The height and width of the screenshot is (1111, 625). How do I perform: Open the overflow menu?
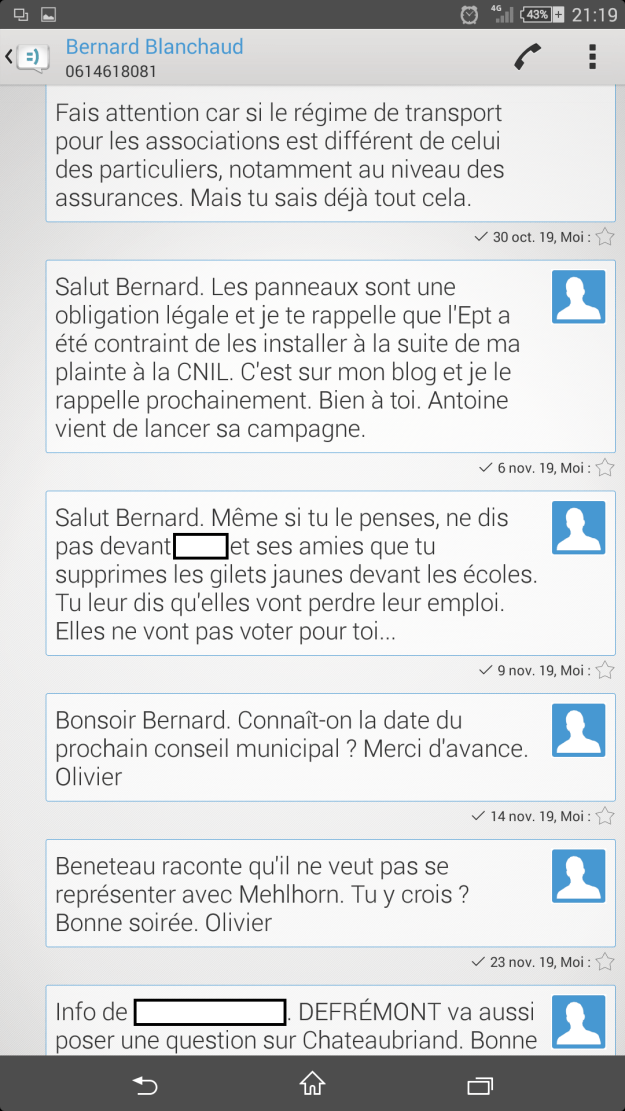pos(593,57)
